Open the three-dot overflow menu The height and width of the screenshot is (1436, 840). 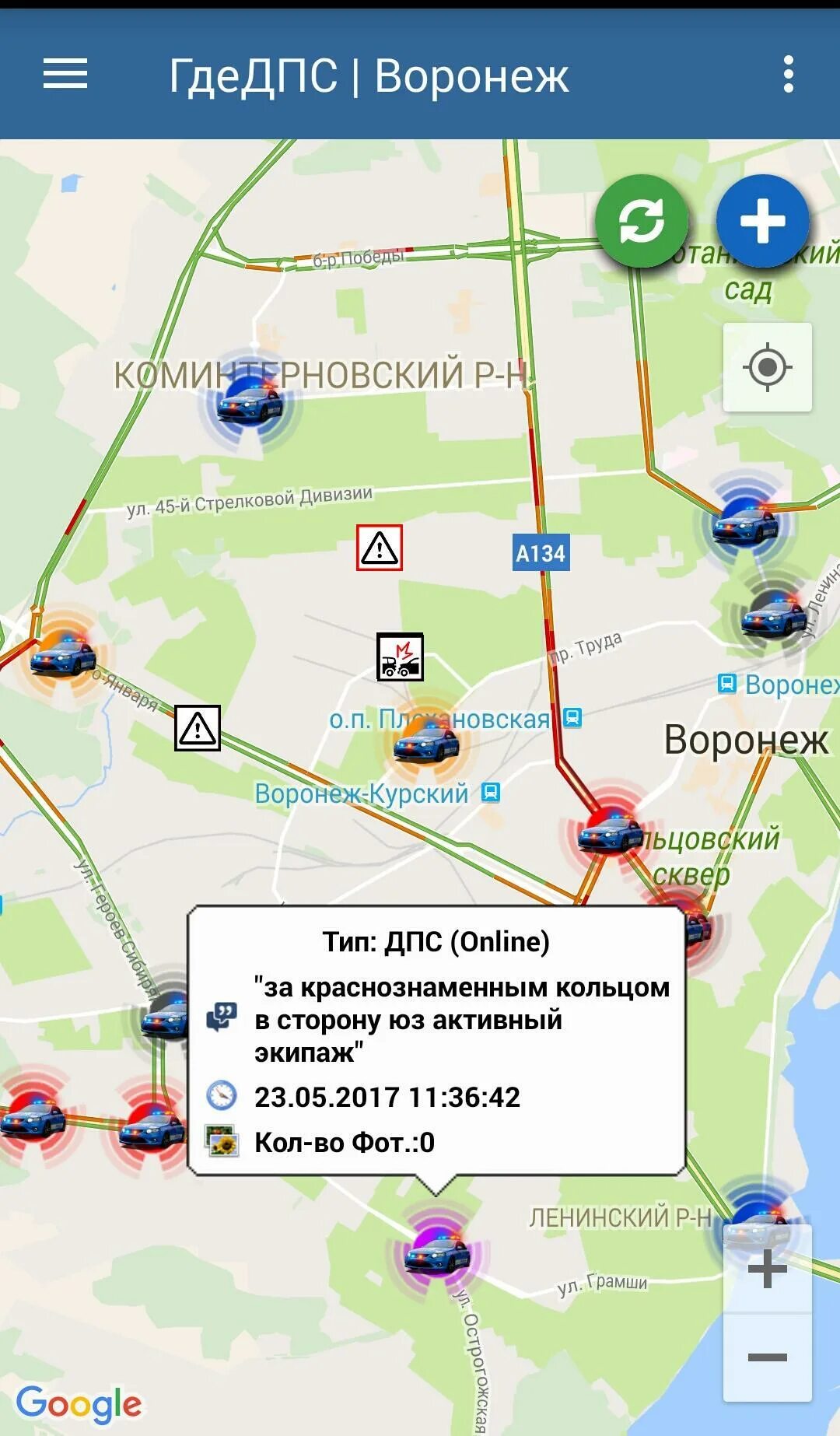click(789, 75)
